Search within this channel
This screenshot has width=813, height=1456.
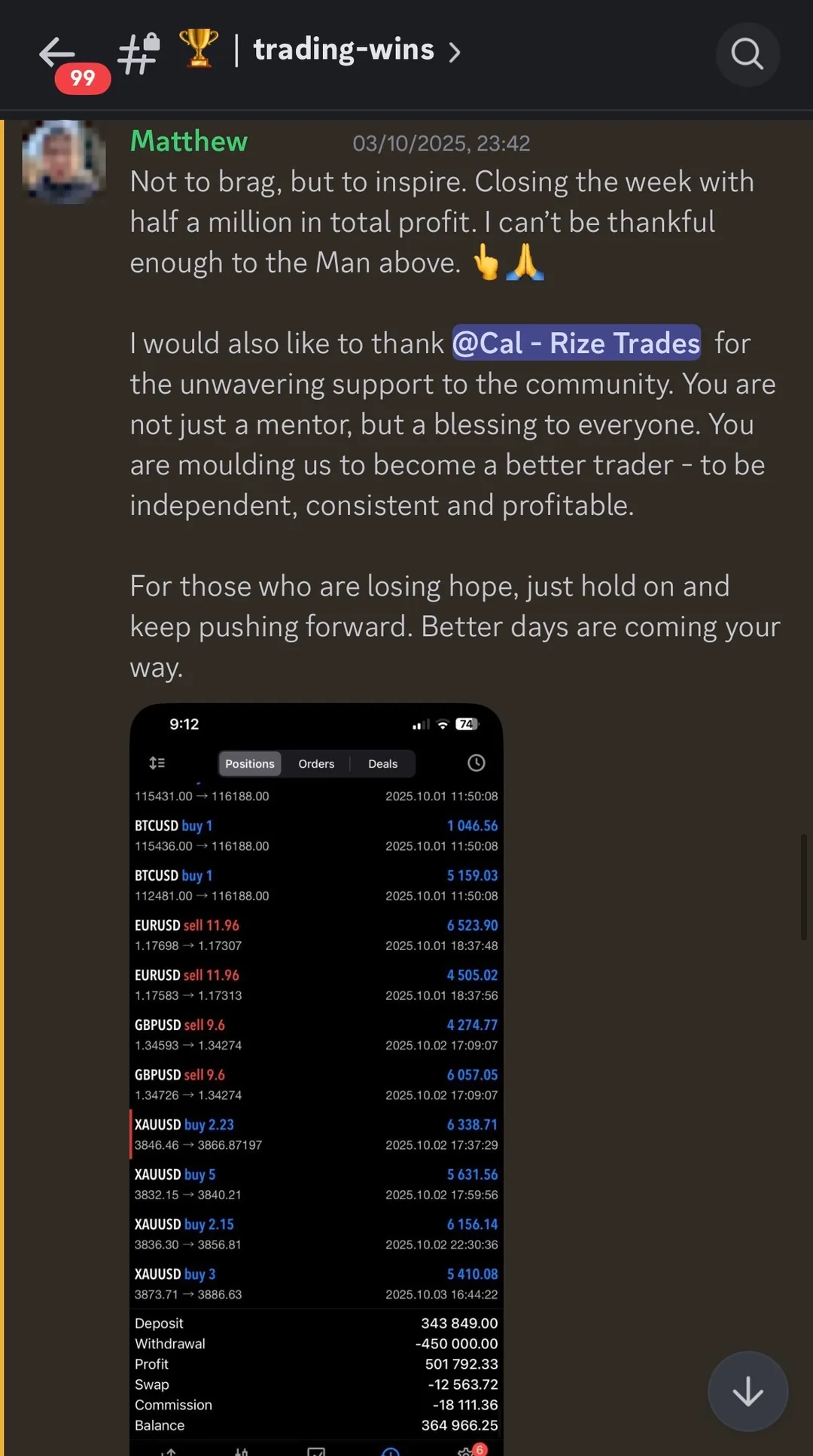pyautogui.click(x=748, y=54)
